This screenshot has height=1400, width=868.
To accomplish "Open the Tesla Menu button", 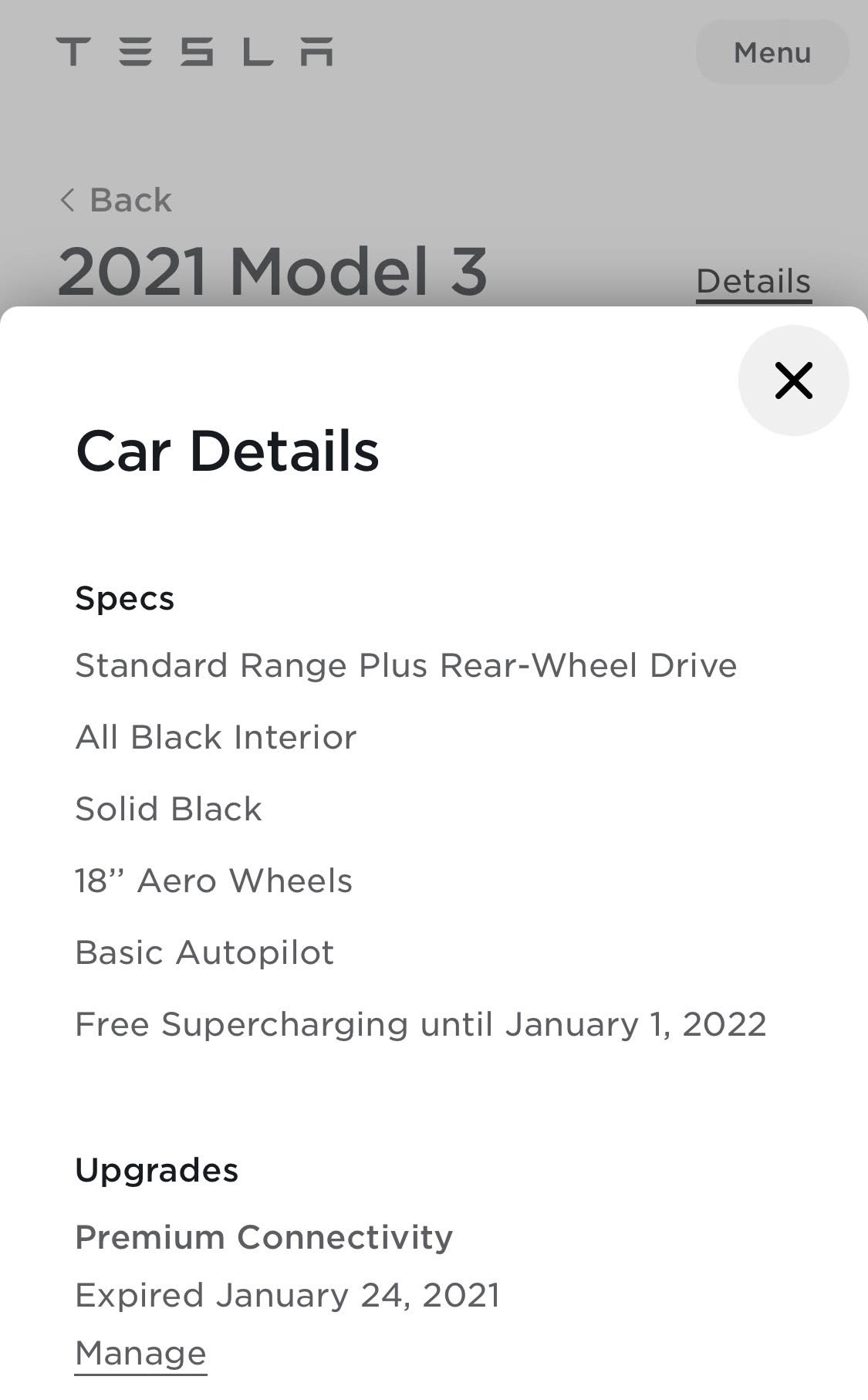I will click(x=772, y=52).
